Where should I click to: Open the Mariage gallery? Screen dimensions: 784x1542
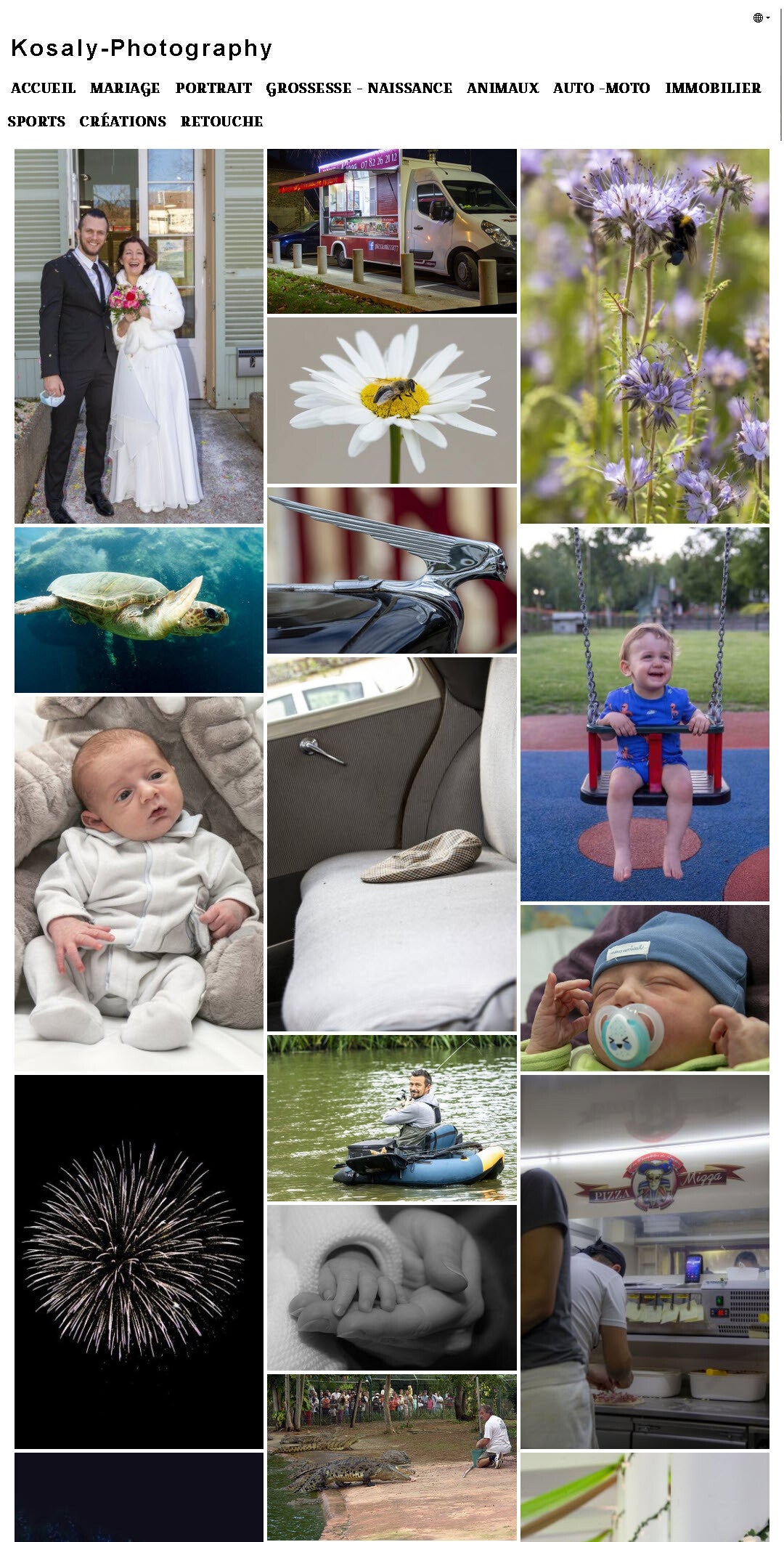coord(125,89)
